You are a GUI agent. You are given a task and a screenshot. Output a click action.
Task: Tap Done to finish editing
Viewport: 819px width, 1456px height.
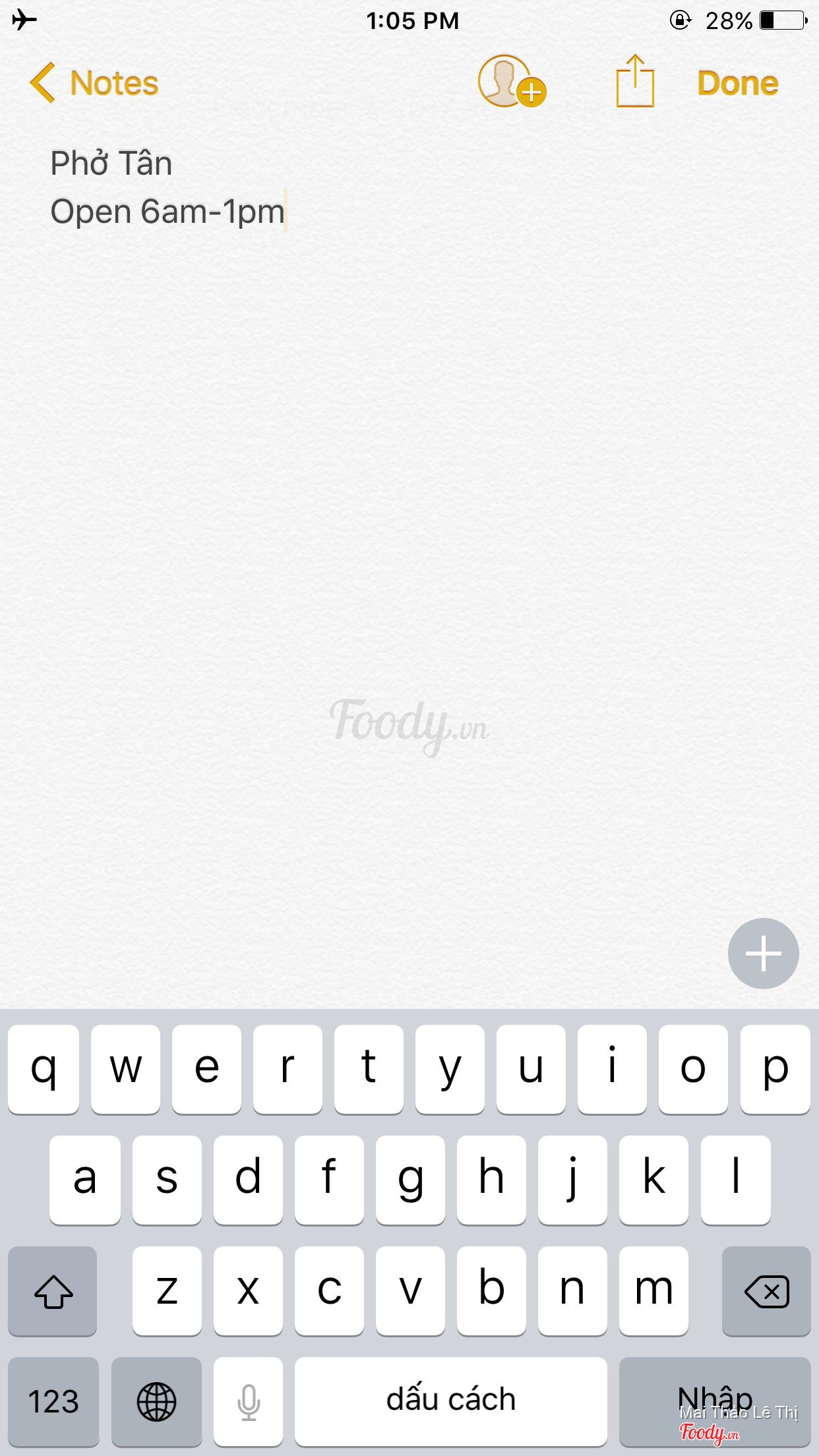(x=737, y=84)
